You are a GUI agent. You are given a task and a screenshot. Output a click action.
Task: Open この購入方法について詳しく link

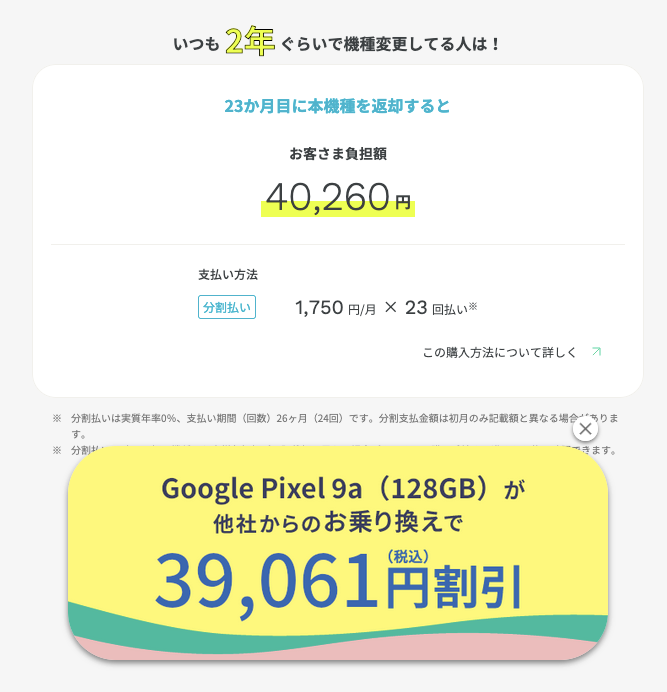[511, 352]
